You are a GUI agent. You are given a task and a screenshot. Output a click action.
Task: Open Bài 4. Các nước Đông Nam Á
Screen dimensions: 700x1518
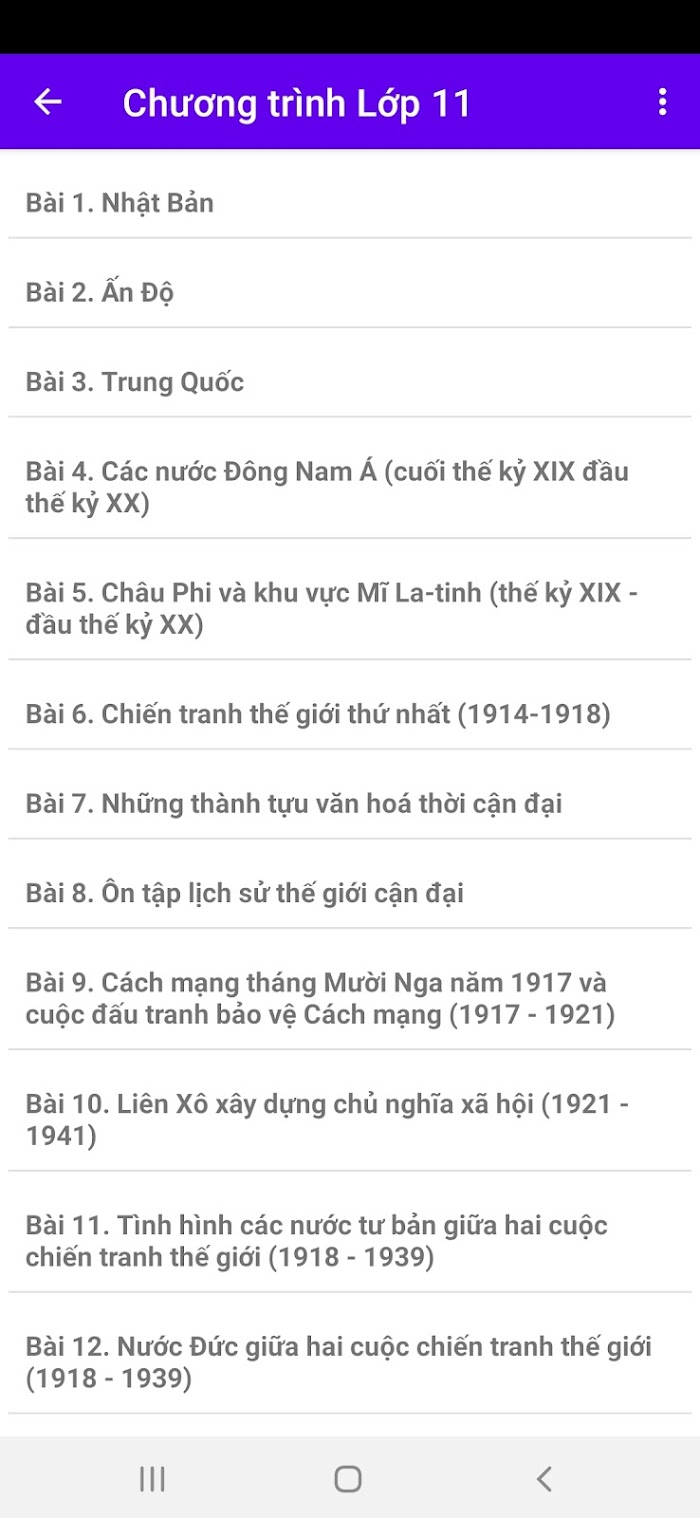350,478
